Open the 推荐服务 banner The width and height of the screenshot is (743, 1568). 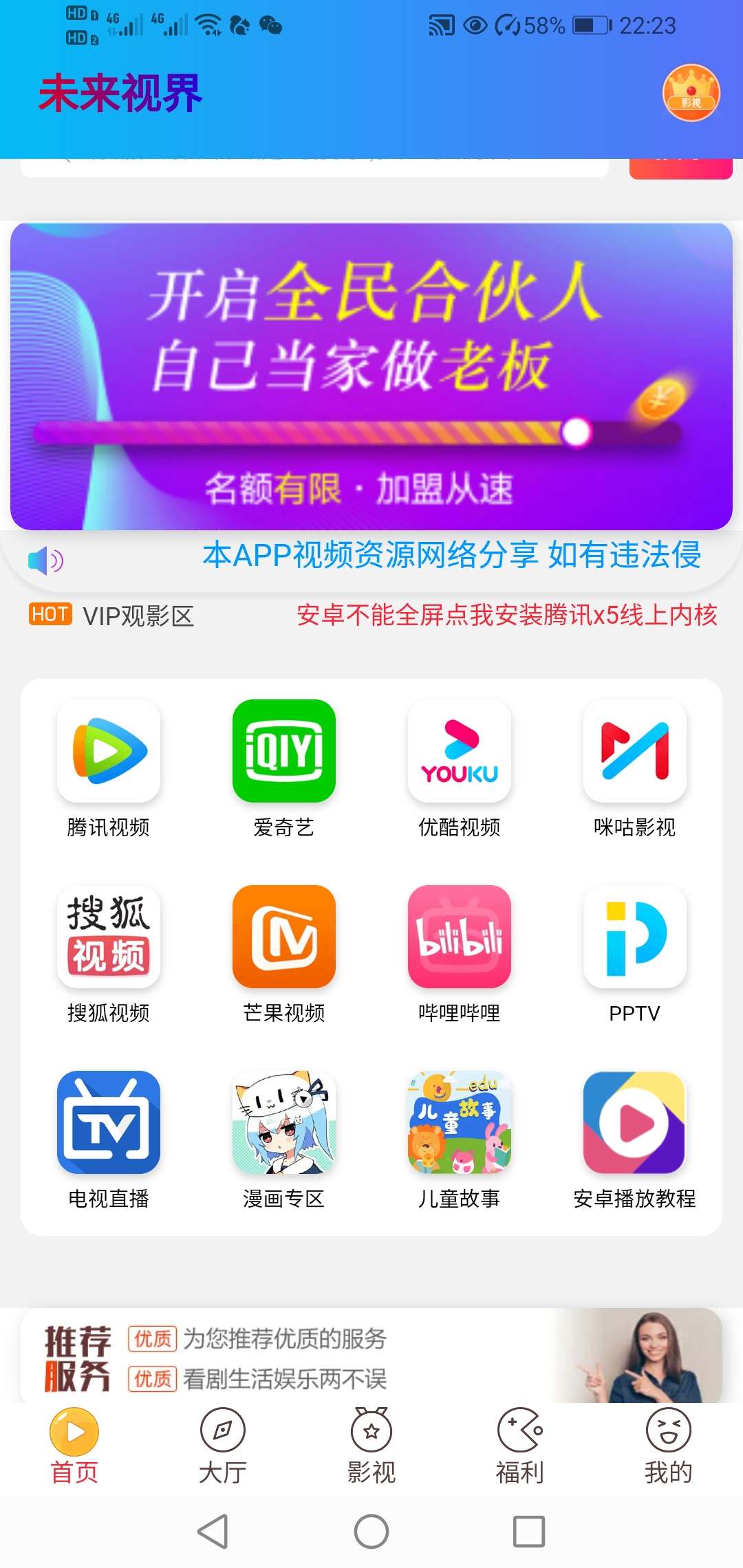(371, 1358)
